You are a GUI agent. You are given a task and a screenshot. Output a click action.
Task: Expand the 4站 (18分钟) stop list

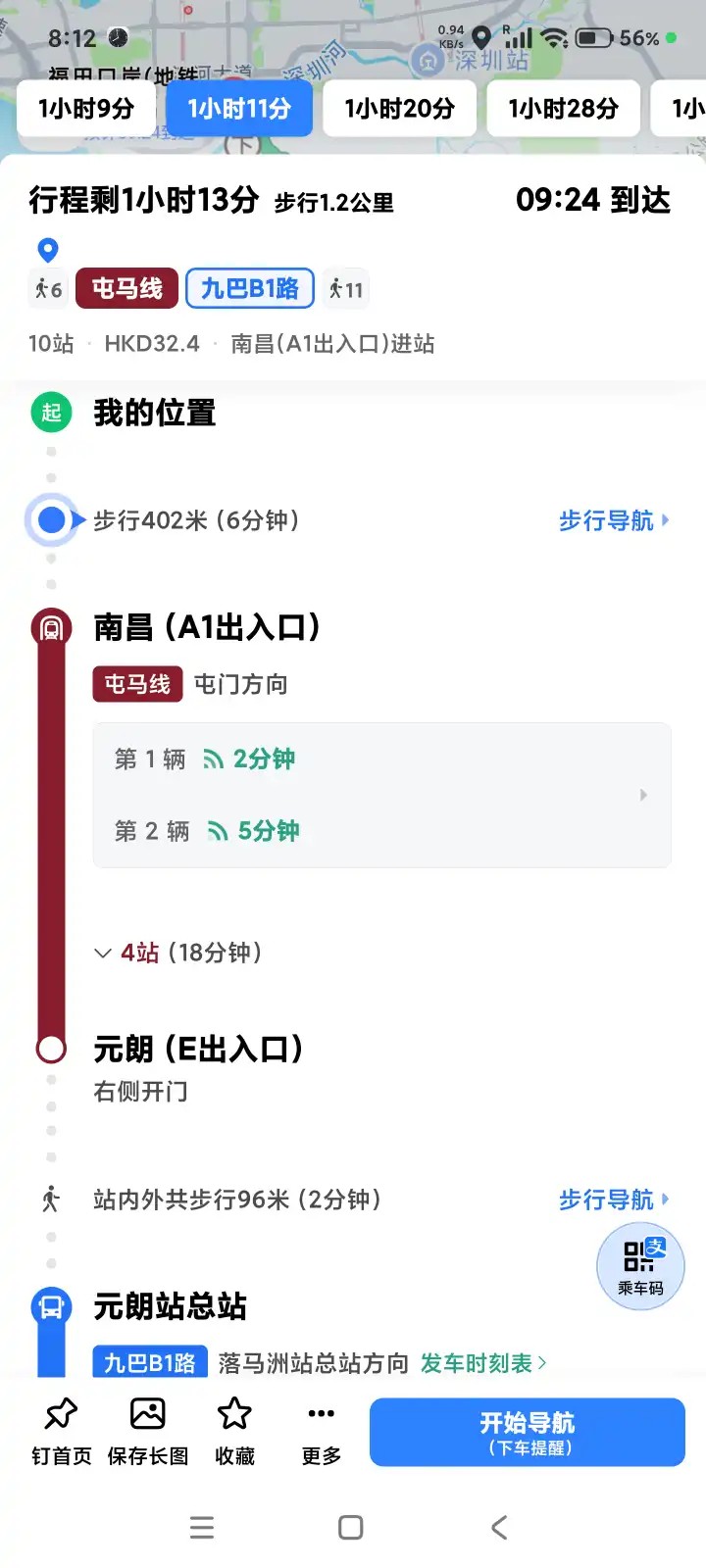(178, 953)
